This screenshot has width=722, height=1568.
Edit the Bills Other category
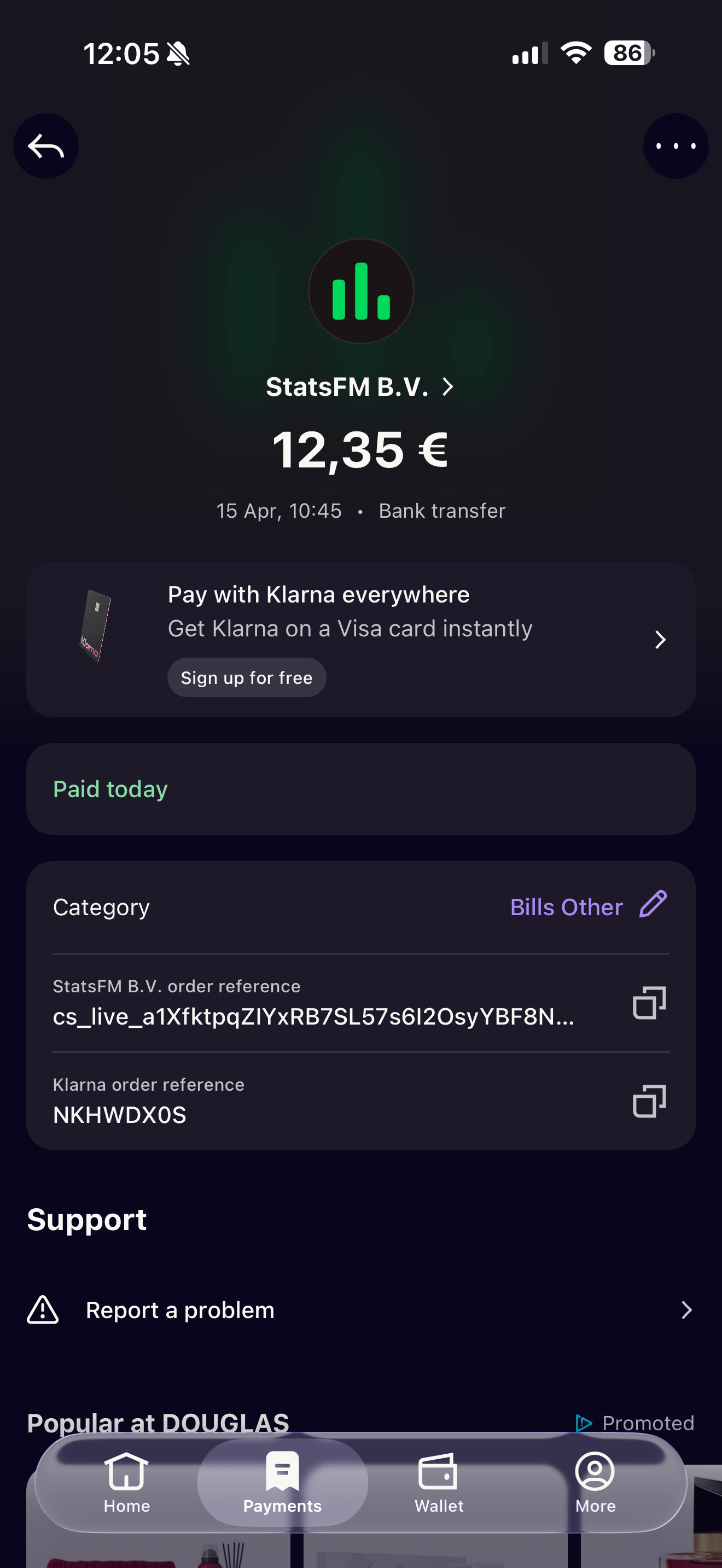coord(653,905)
